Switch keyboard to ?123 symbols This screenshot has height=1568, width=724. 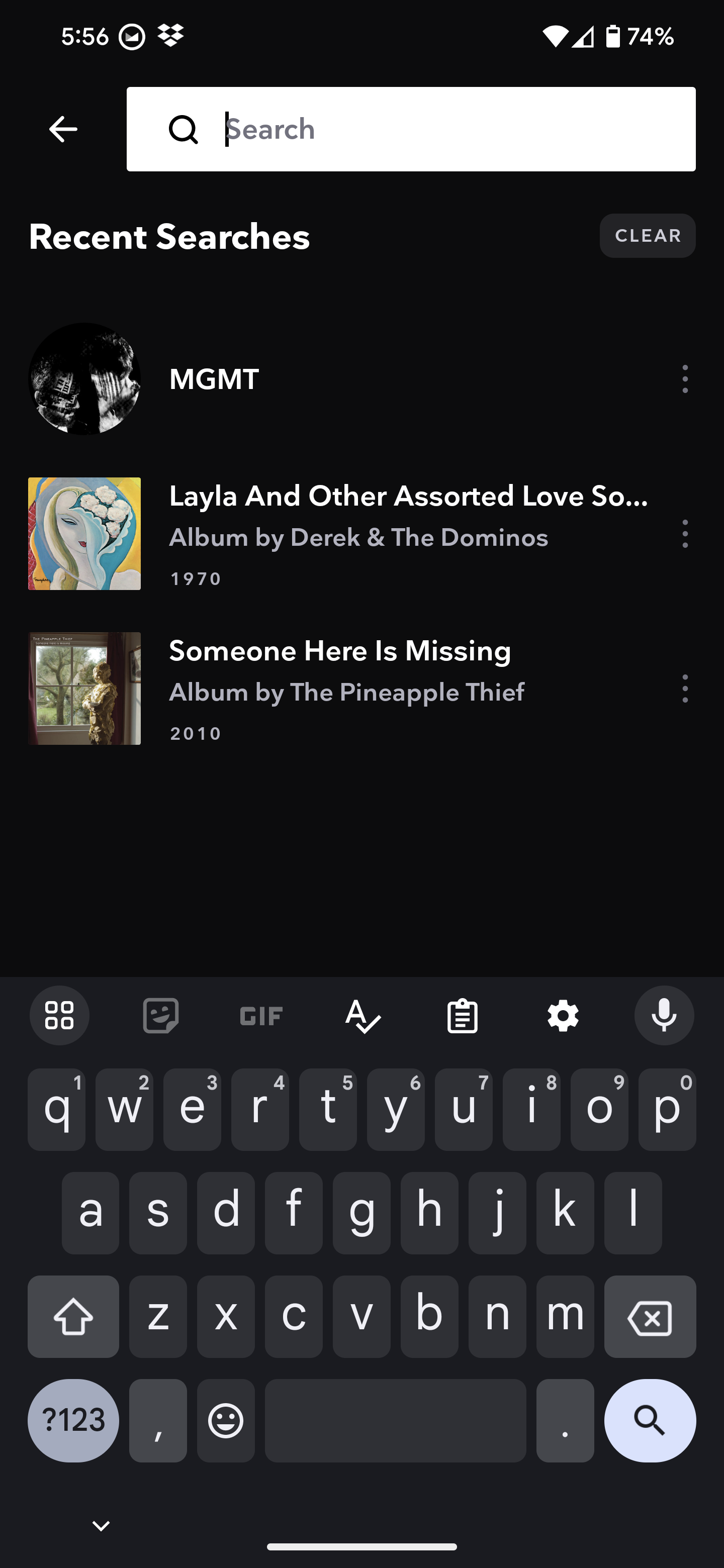coord(73,1420)
